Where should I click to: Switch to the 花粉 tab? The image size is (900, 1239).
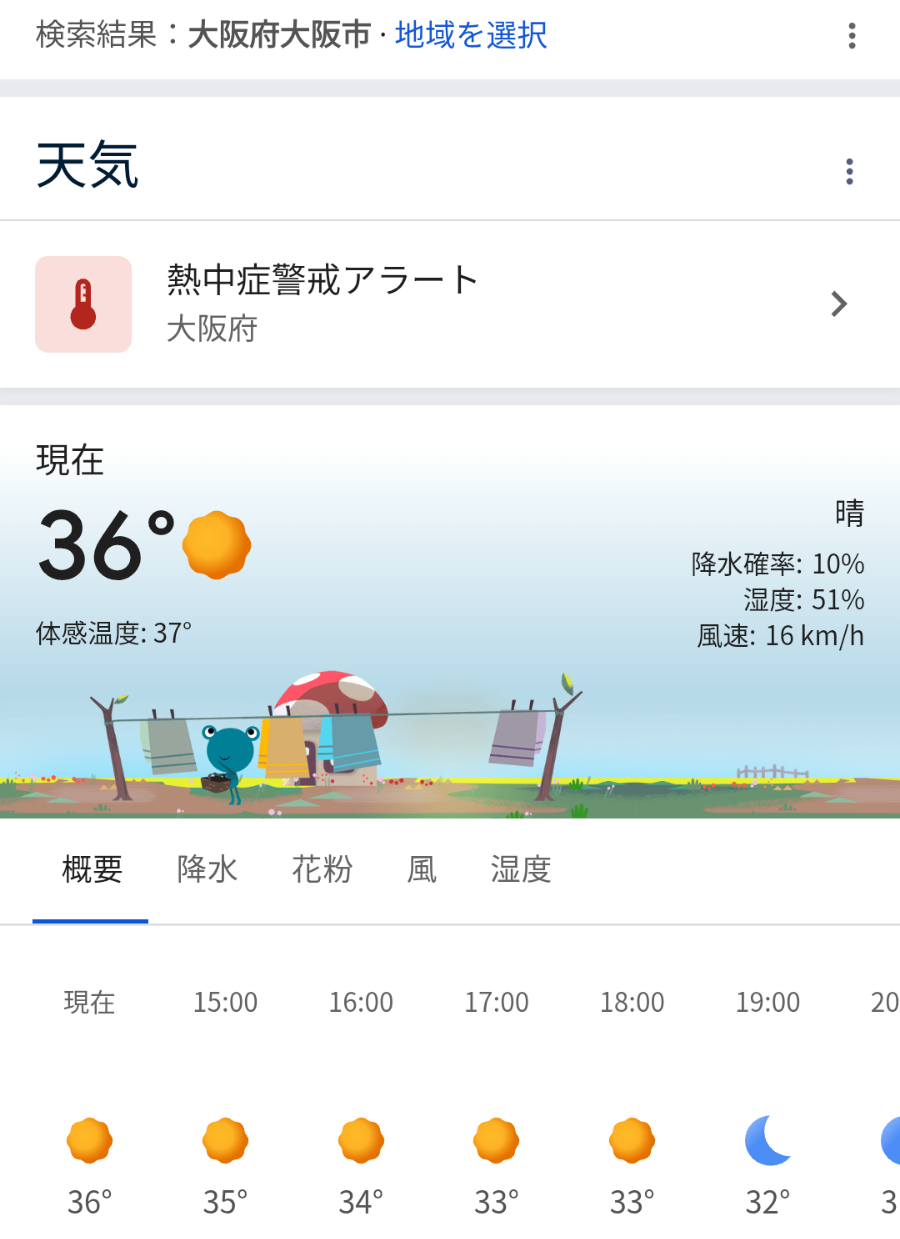pyautogui.click(x=322, y=869)
